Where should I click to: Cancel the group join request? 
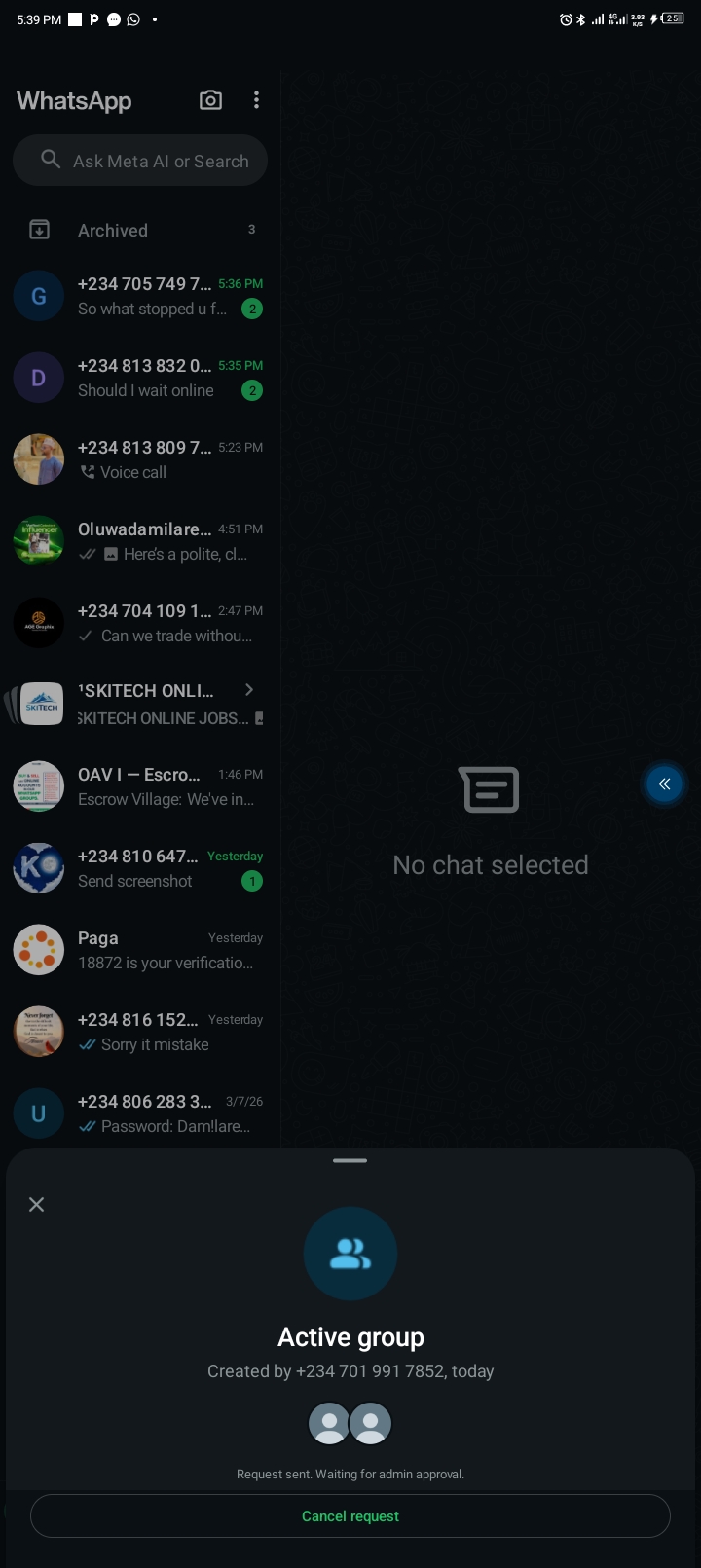[x=350, y=1515]
